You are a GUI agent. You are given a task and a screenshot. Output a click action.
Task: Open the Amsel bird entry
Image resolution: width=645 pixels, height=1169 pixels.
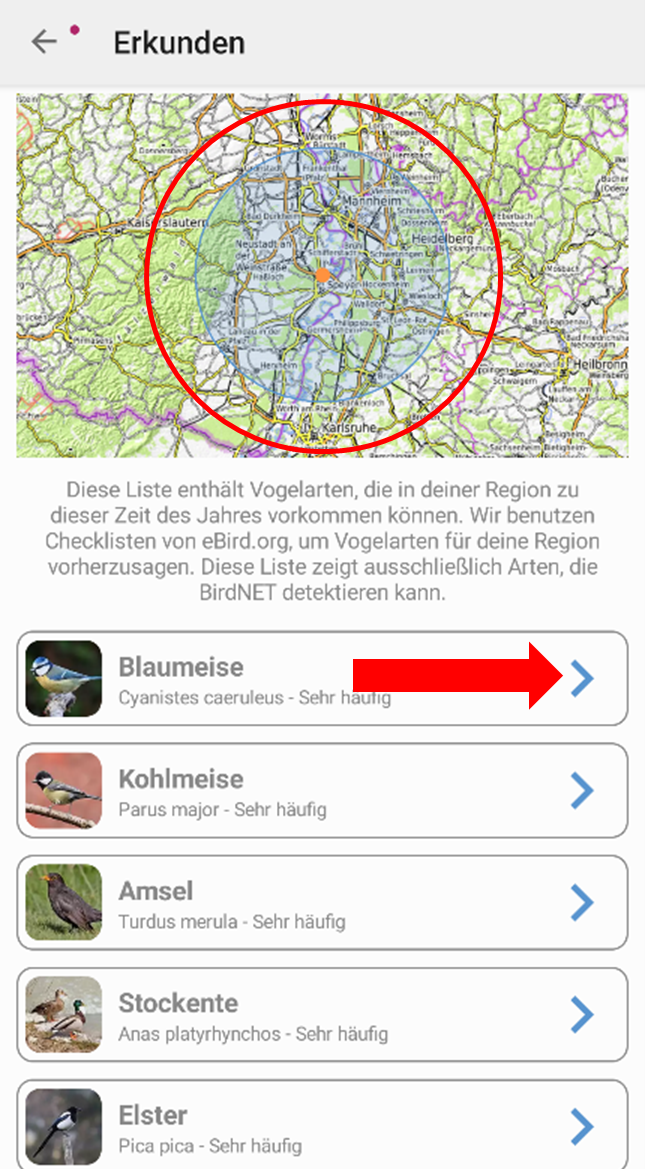coord(322,903)
